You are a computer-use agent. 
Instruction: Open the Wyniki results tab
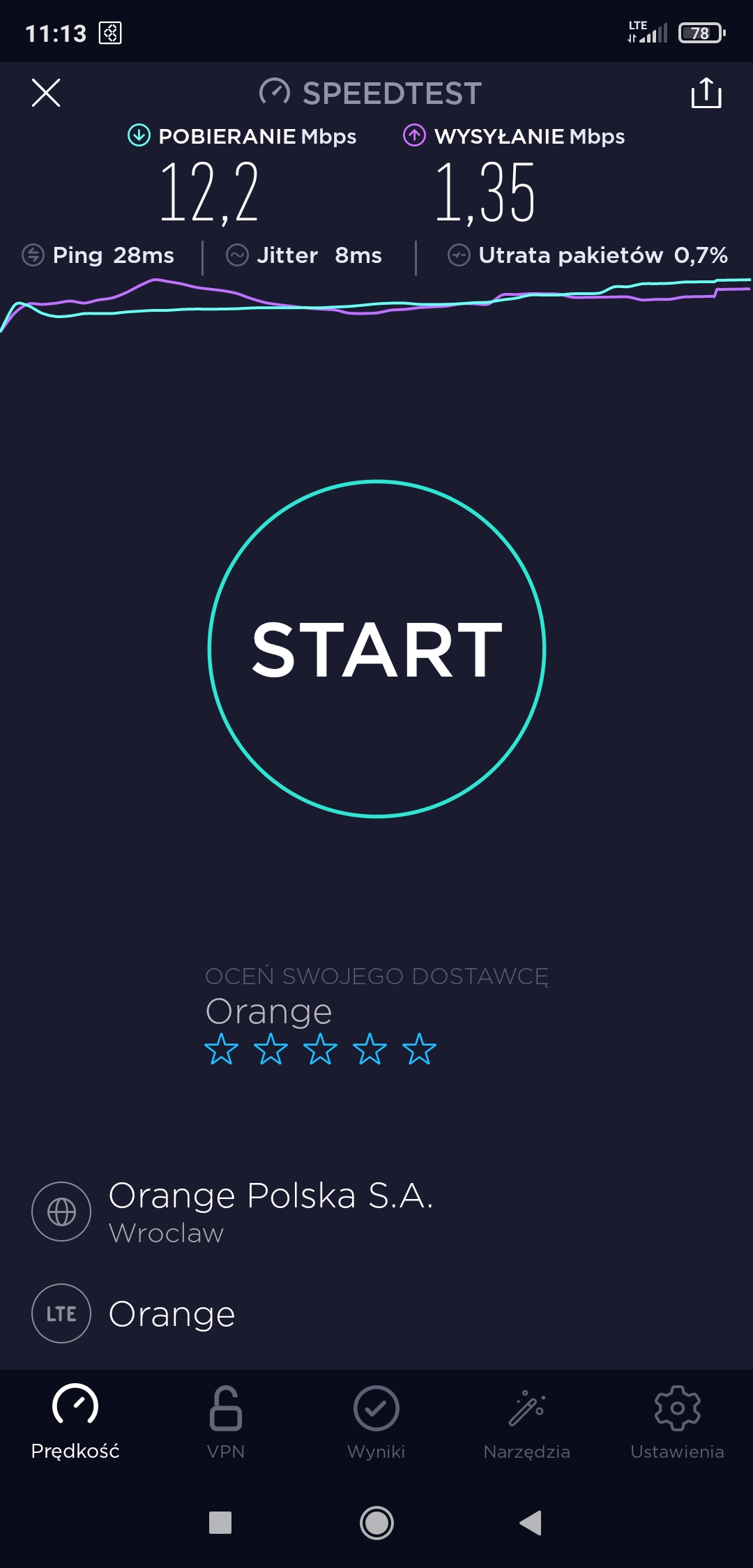click(x=376, y=1422)
